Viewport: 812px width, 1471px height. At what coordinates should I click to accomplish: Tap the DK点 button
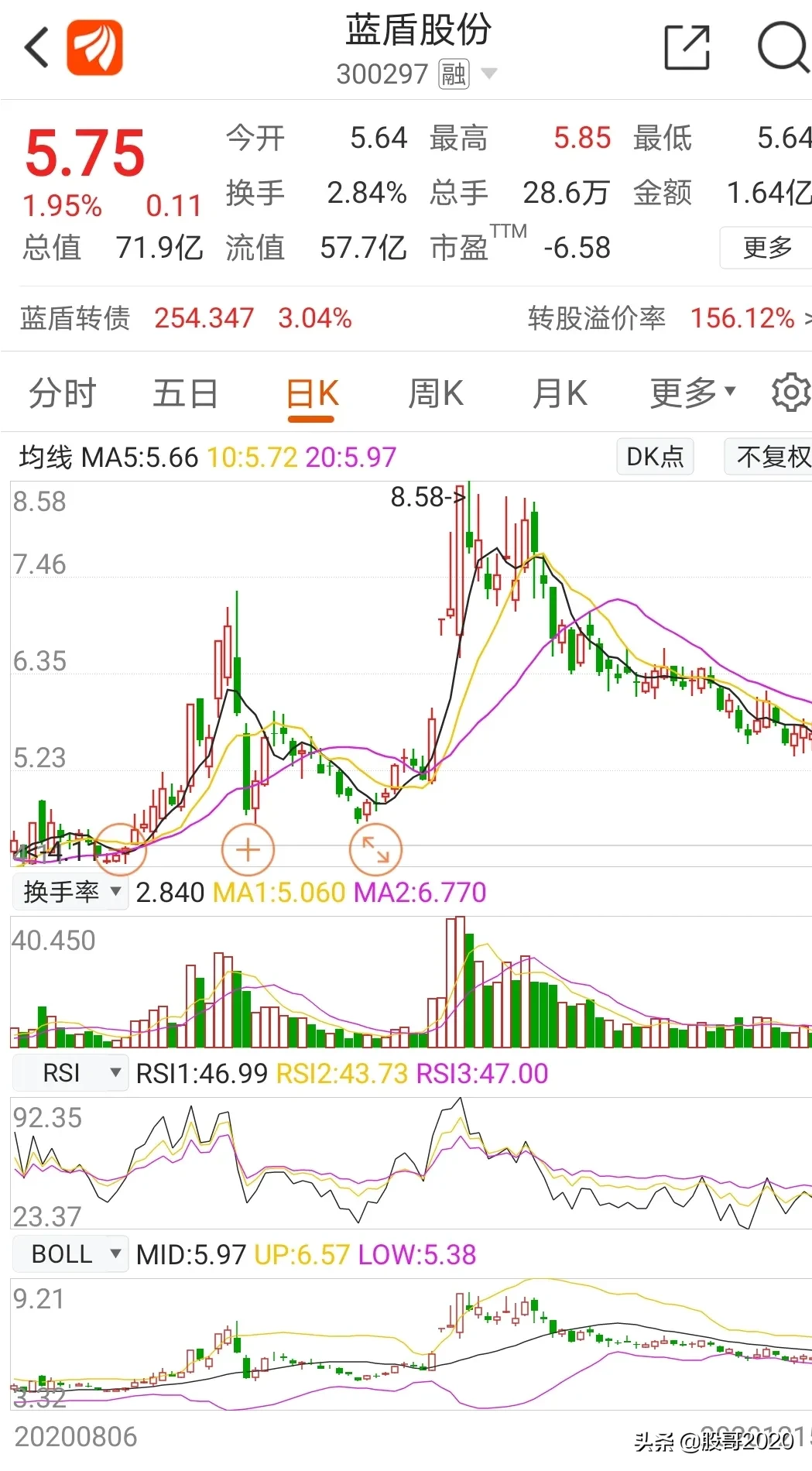[x=655, y=457]
